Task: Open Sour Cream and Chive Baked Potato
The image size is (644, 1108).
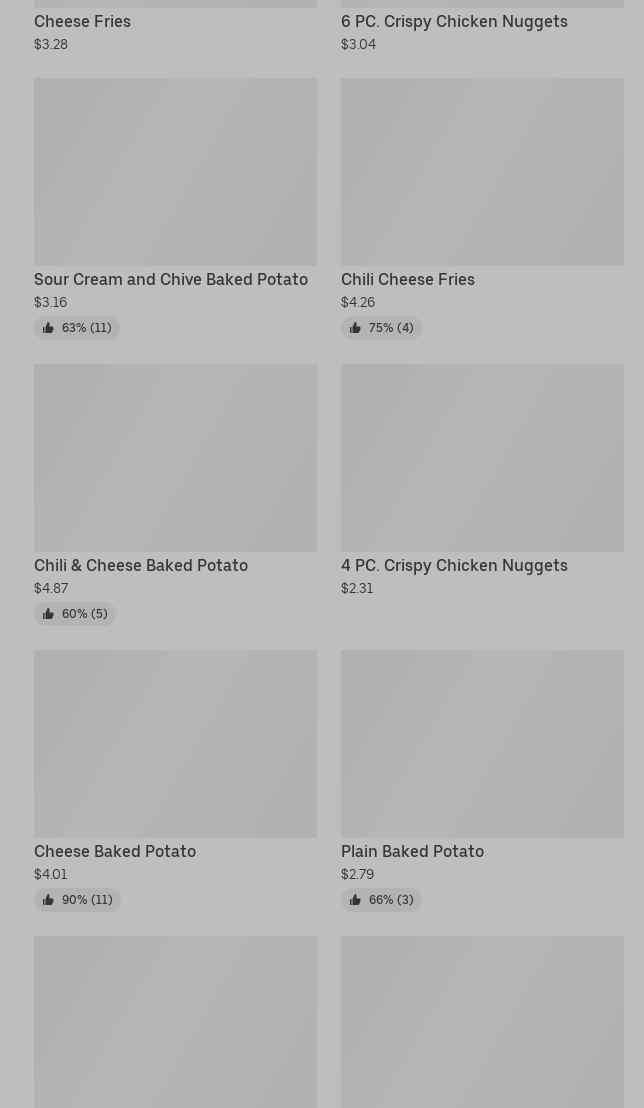Action: tap(175, 208)
